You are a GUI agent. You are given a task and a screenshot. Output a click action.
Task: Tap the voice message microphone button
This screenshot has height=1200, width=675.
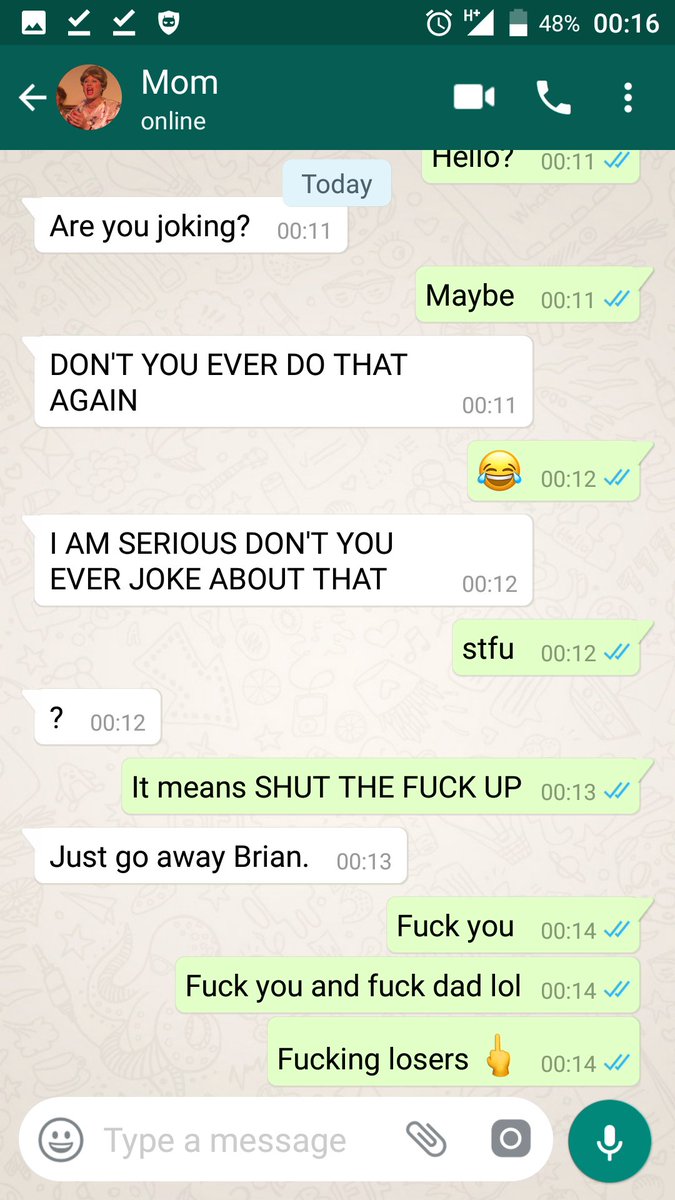[609, 1141]
